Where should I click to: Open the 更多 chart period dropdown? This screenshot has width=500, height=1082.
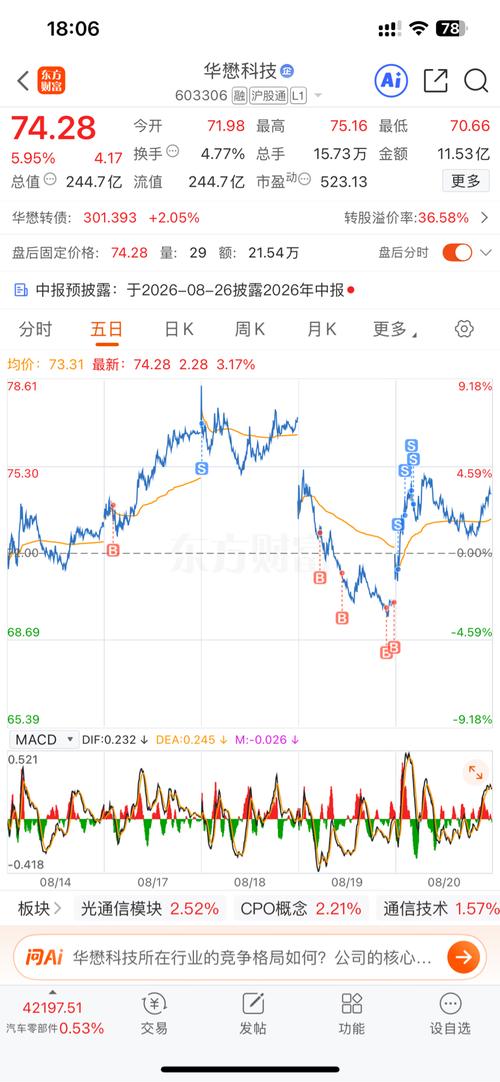click(394, 329)
